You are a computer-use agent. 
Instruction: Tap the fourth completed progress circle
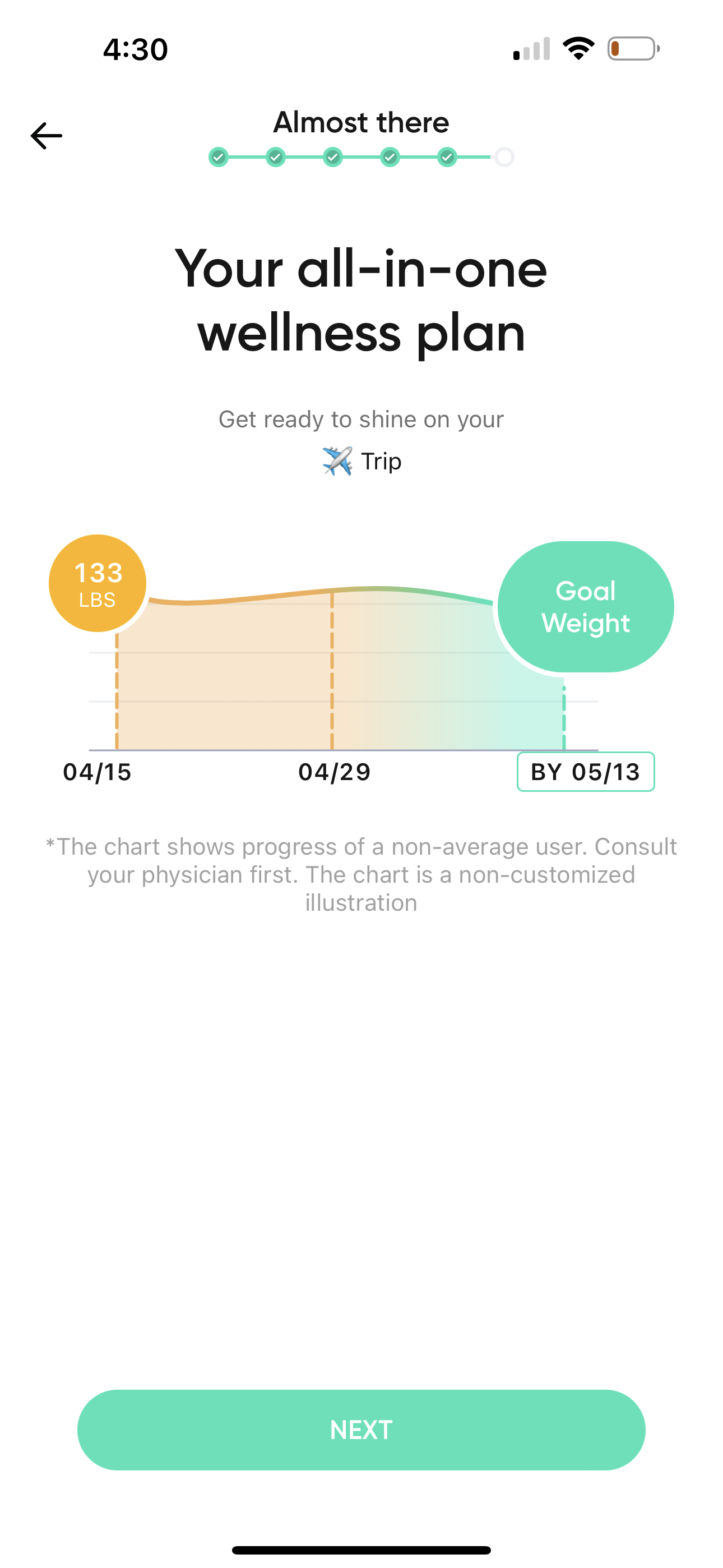(390, 157)
